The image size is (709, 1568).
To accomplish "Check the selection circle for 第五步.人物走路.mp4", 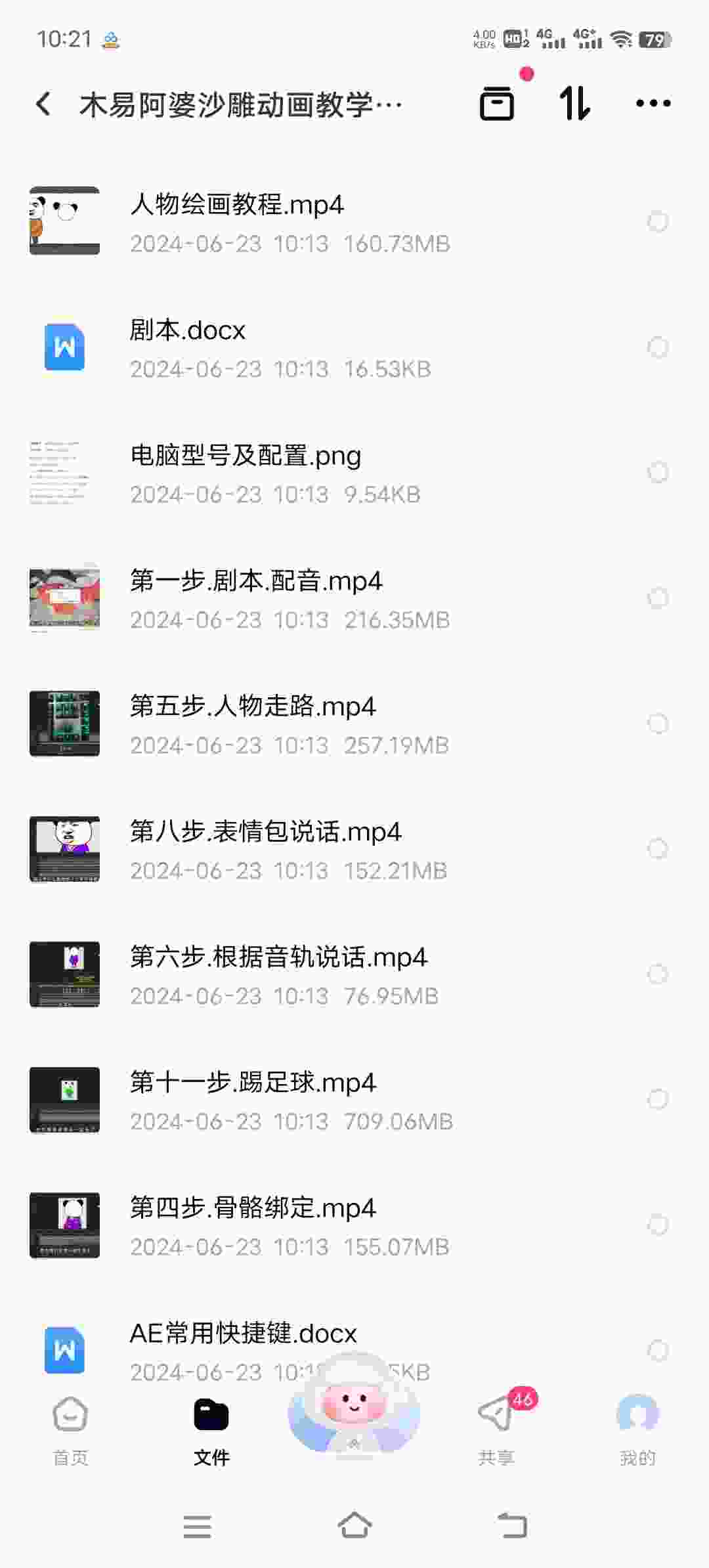I will pos(656,724).
